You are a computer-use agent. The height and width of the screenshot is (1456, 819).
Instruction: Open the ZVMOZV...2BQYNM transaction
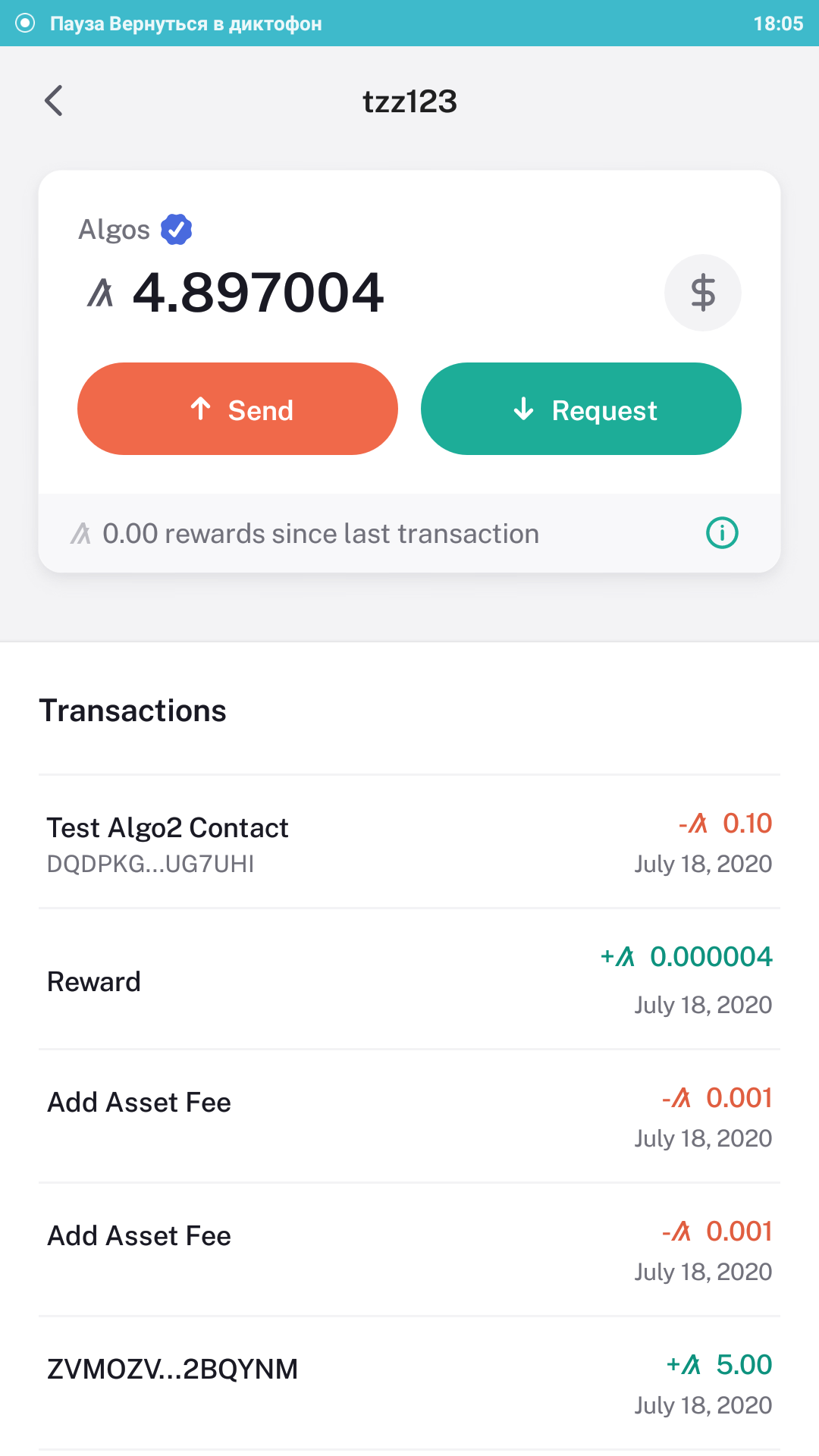click(409, 1383)
